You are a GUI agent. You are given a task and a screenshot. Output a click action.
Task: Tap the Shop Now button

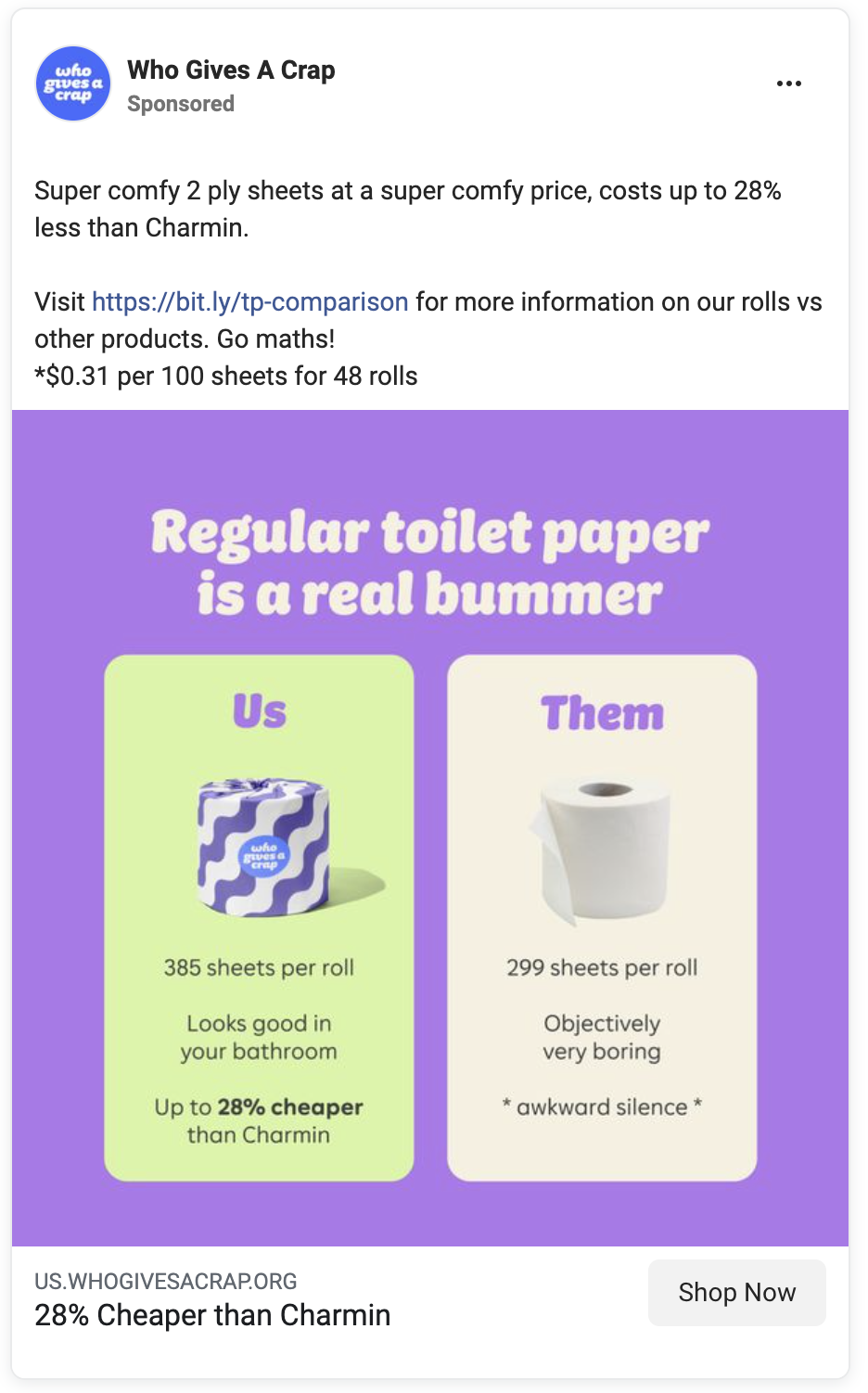[736, 1293]
